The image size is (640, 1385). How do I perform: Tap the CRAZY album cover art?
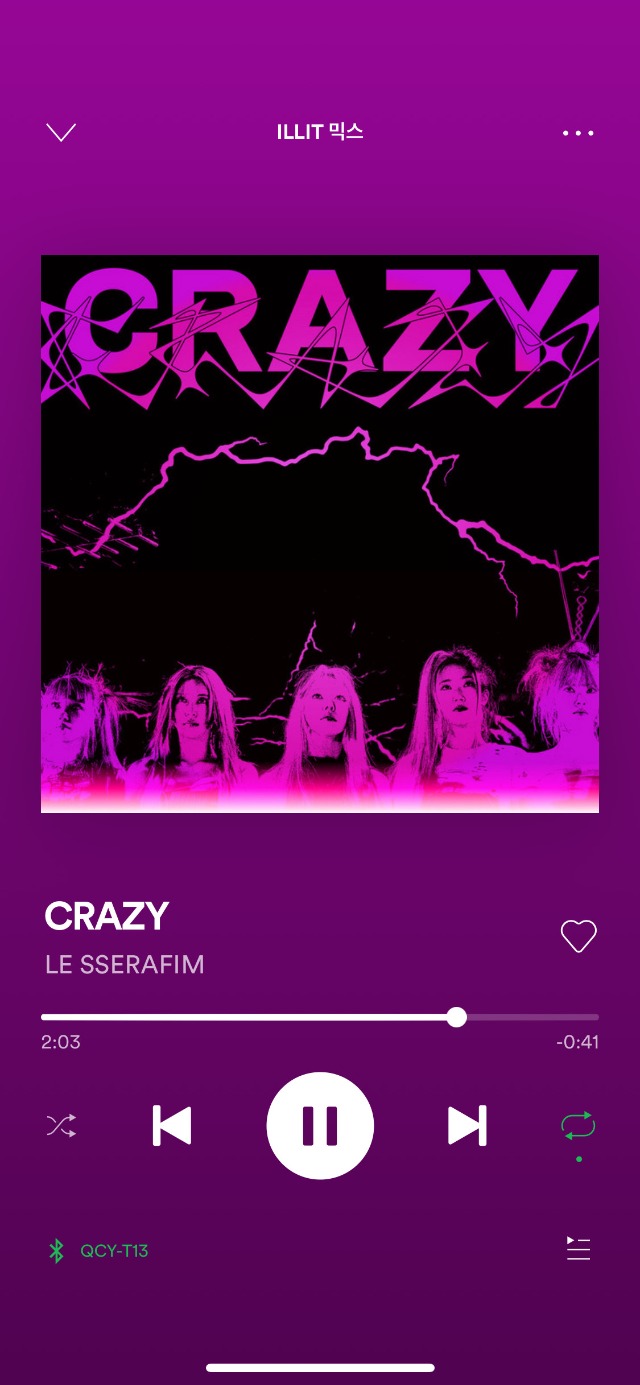pos(320,534)
